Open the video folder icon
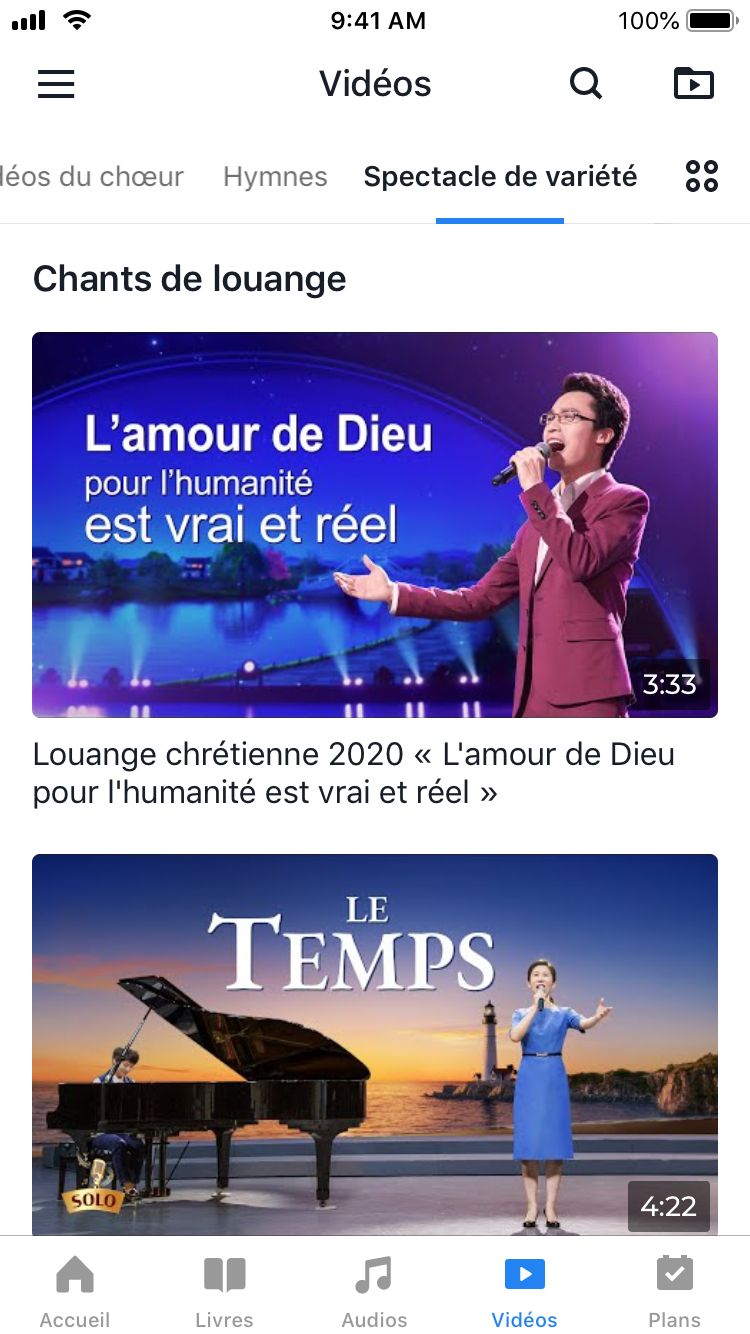Image resolution: width=750 pixels, height=1334 pixels. [x=693, y=84]
